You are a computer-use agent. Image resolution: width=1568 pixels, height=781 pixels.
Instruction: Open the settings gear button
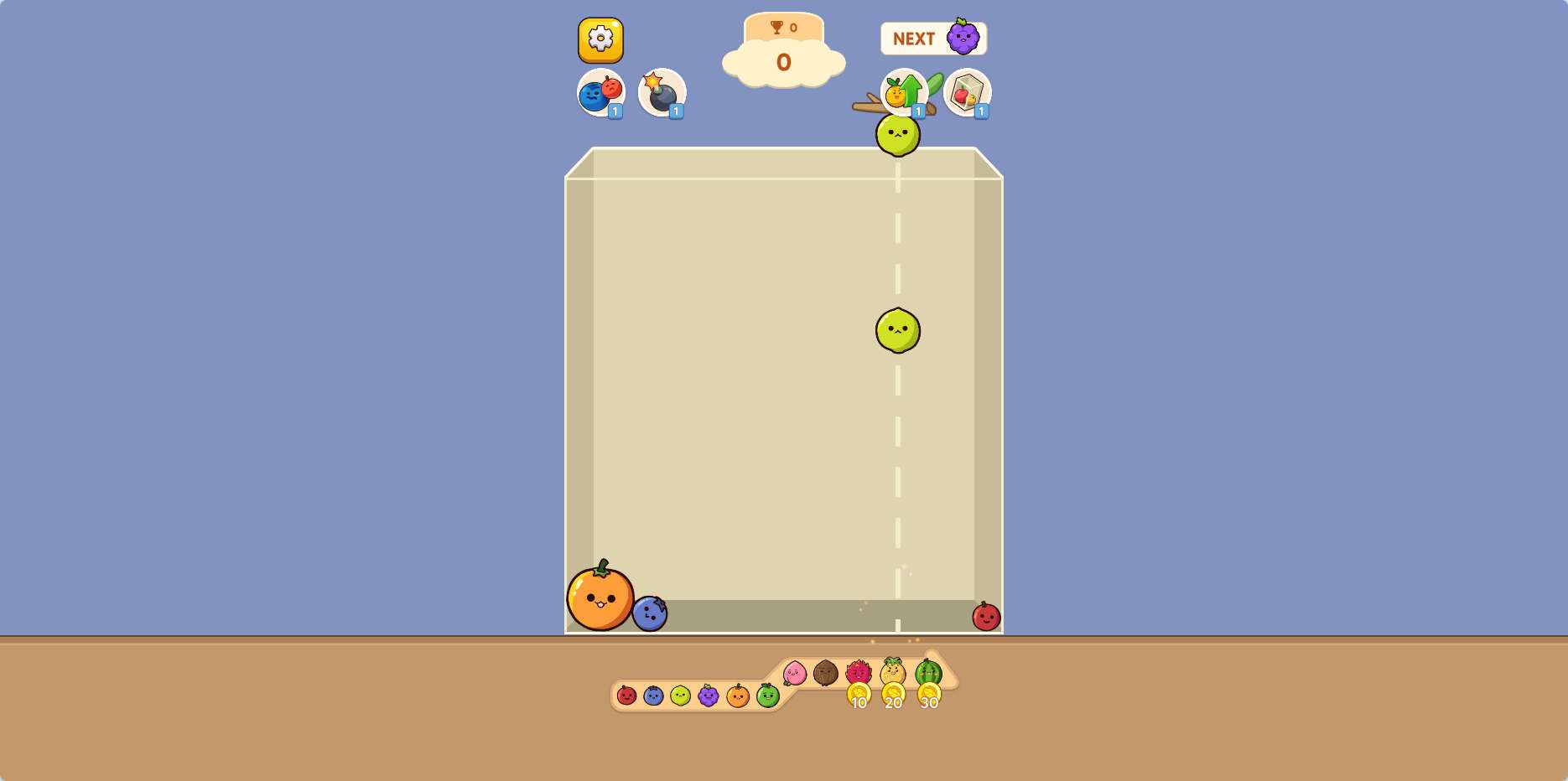coord(600,39)
